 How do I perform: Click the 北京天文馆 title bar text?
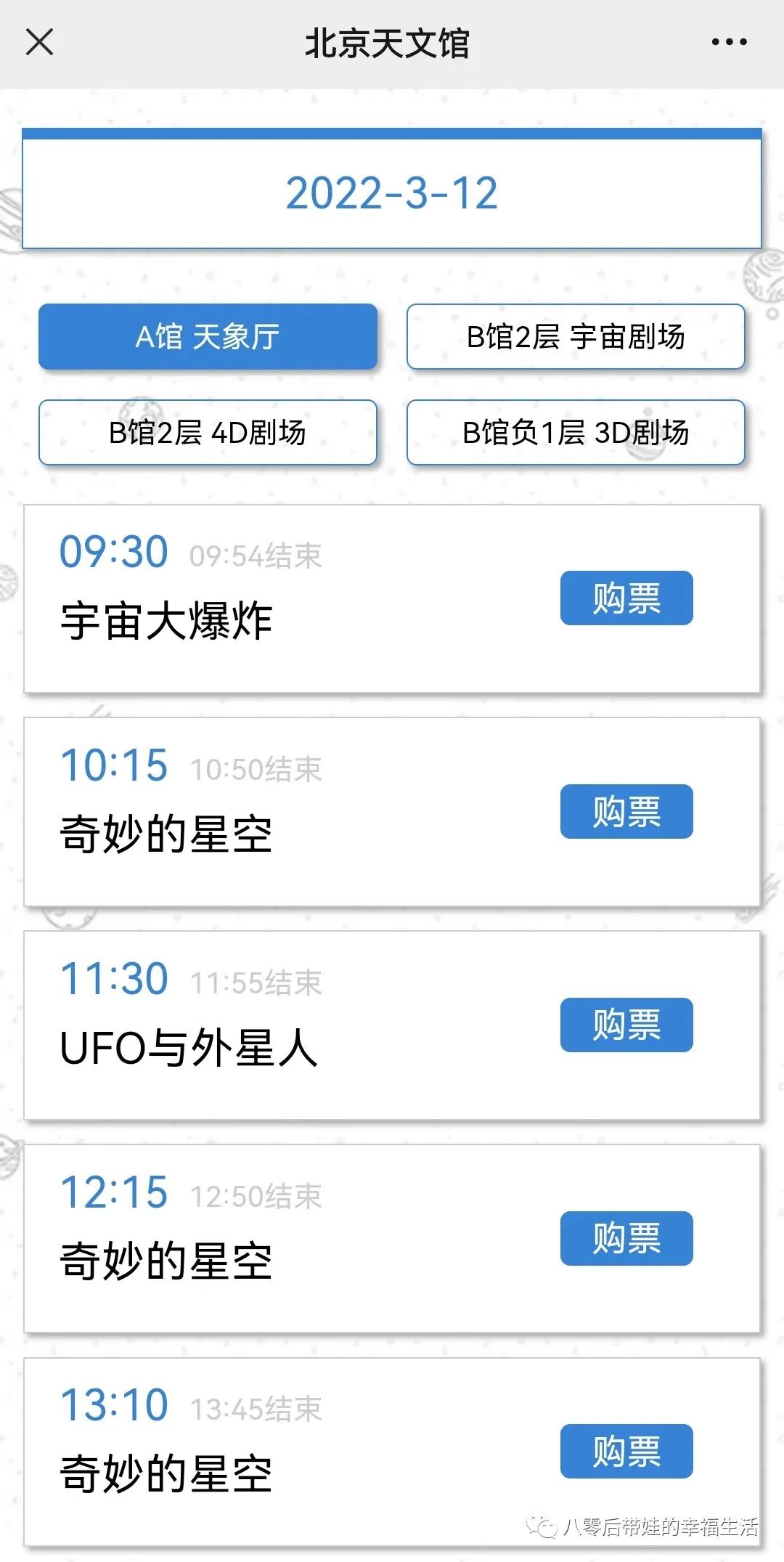tap(392, 42)
